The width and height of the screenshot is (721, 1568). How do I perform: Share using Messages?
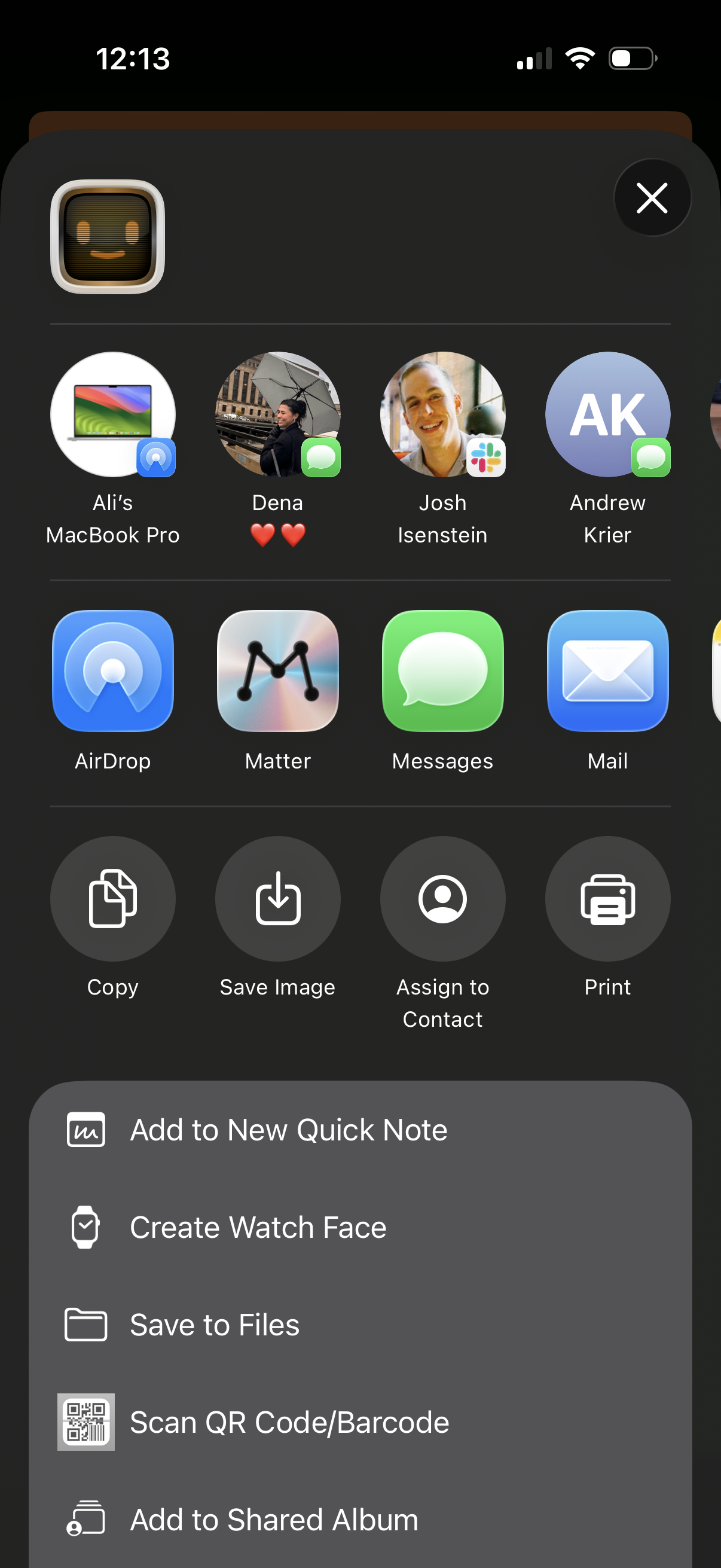click(442, 672)
